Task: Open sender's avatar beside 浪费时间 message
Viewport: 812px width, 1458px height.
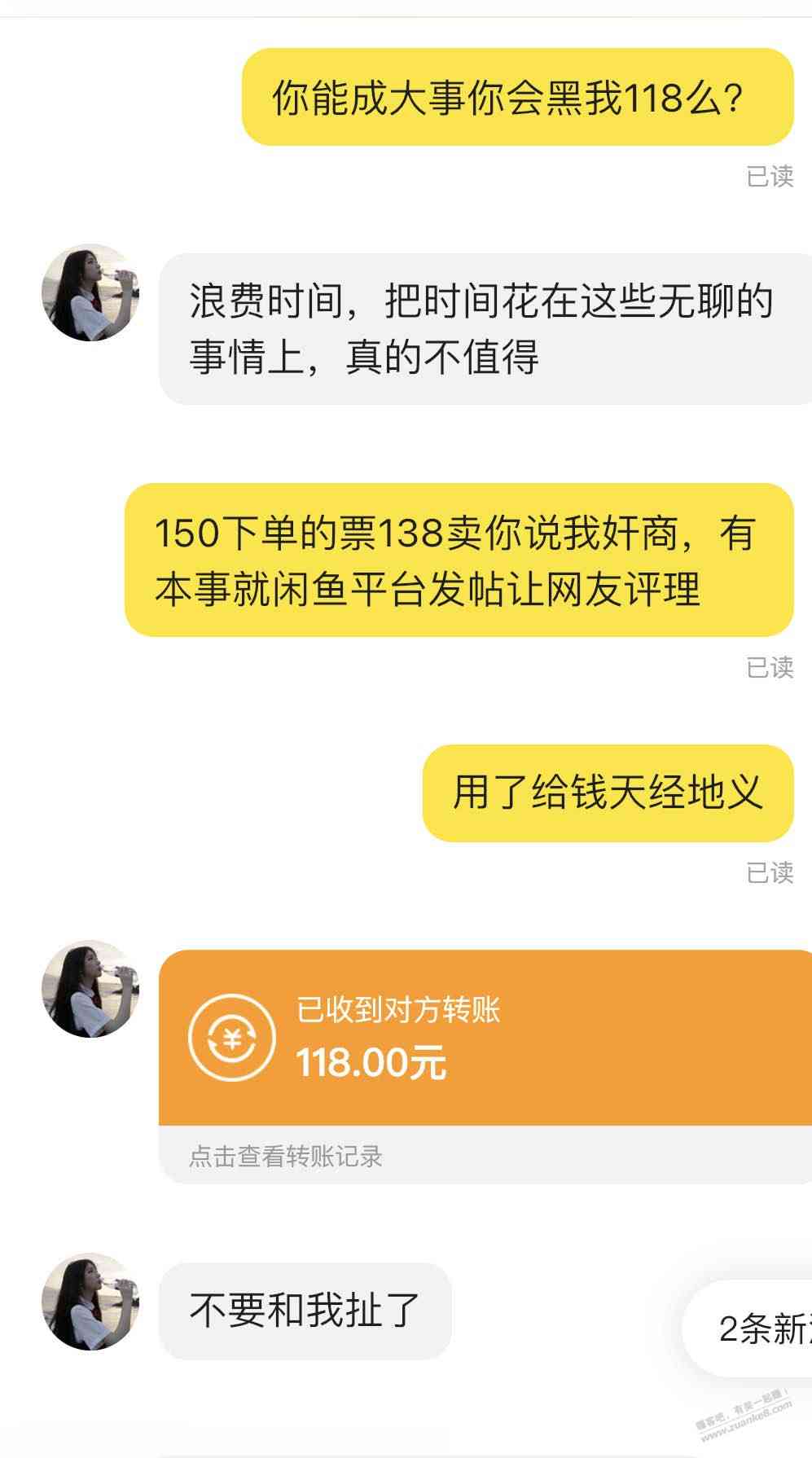Action: tap(90, 292)
